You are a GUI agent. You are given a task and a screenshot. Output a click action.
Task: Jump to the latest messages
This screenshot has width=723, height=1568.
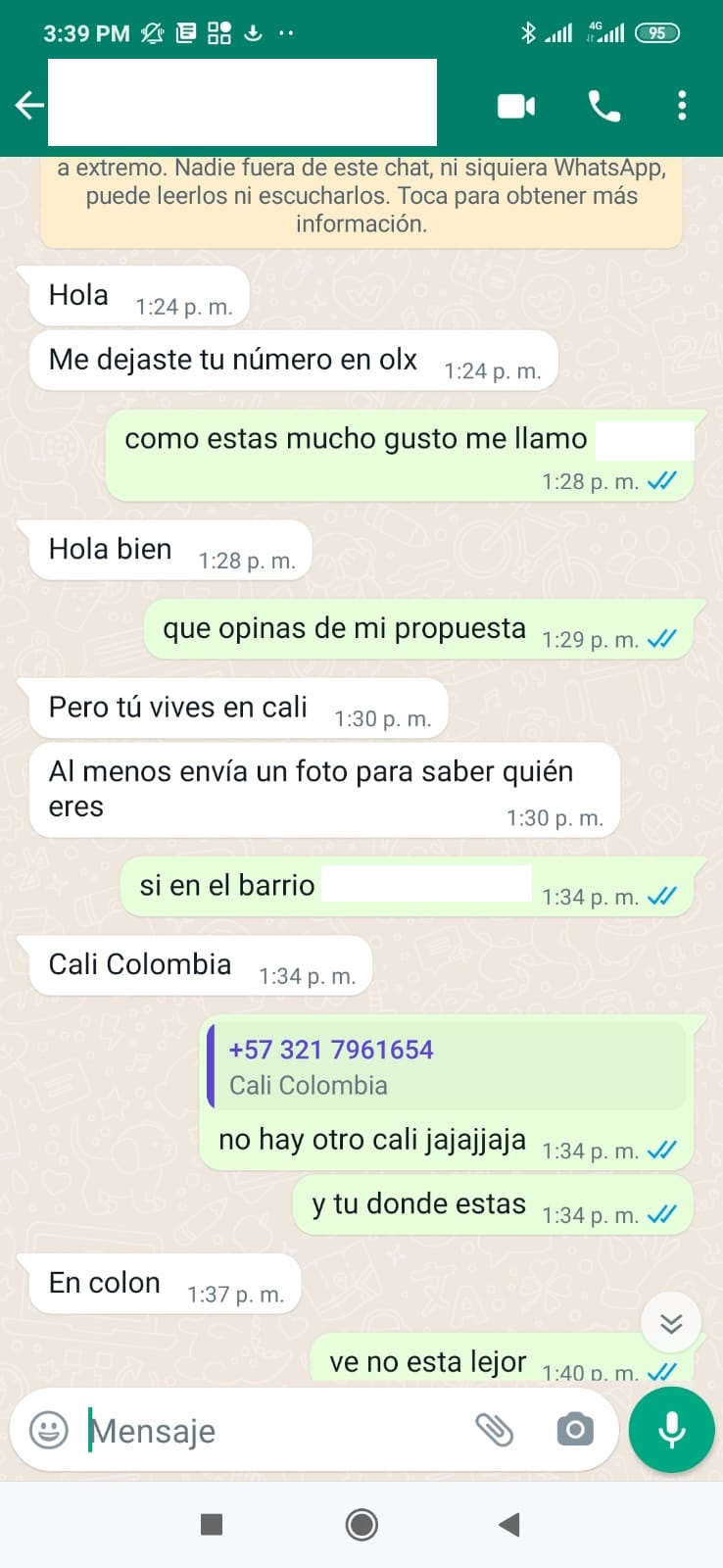click(x=671, y=1324)
